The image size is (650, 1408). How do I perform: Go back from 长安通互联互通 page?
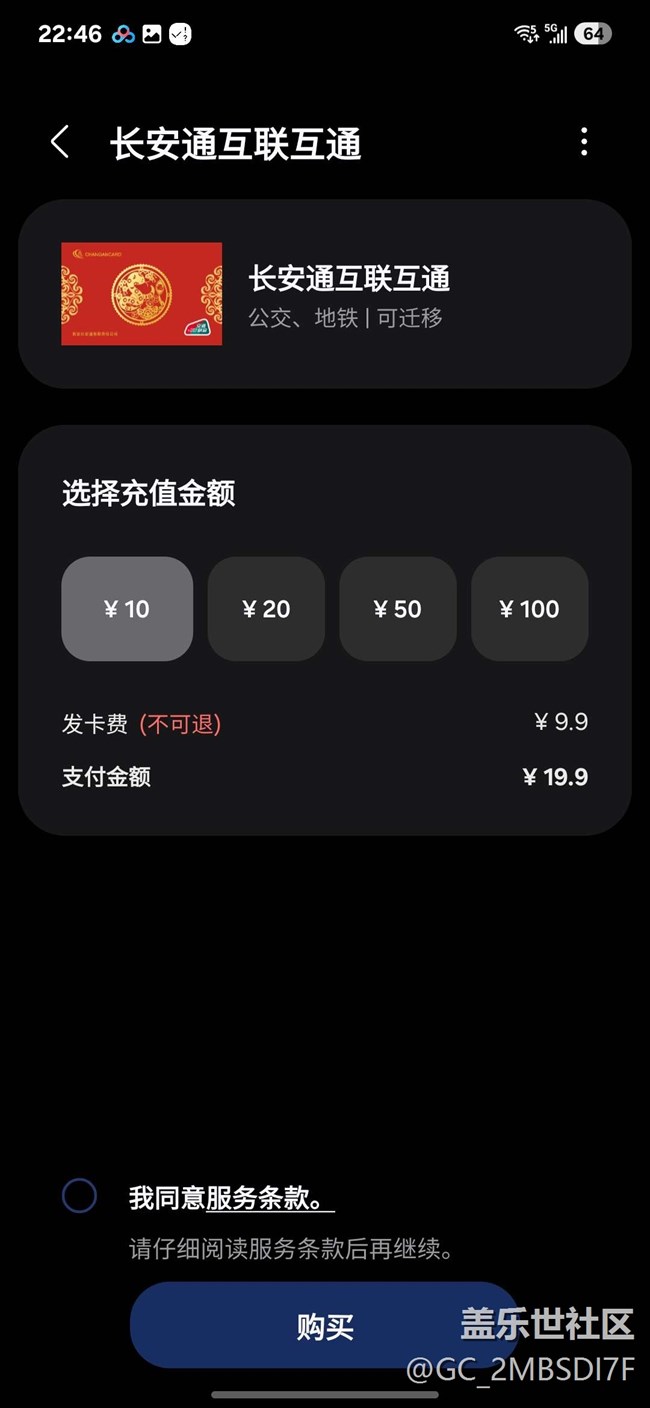[60, 142]
